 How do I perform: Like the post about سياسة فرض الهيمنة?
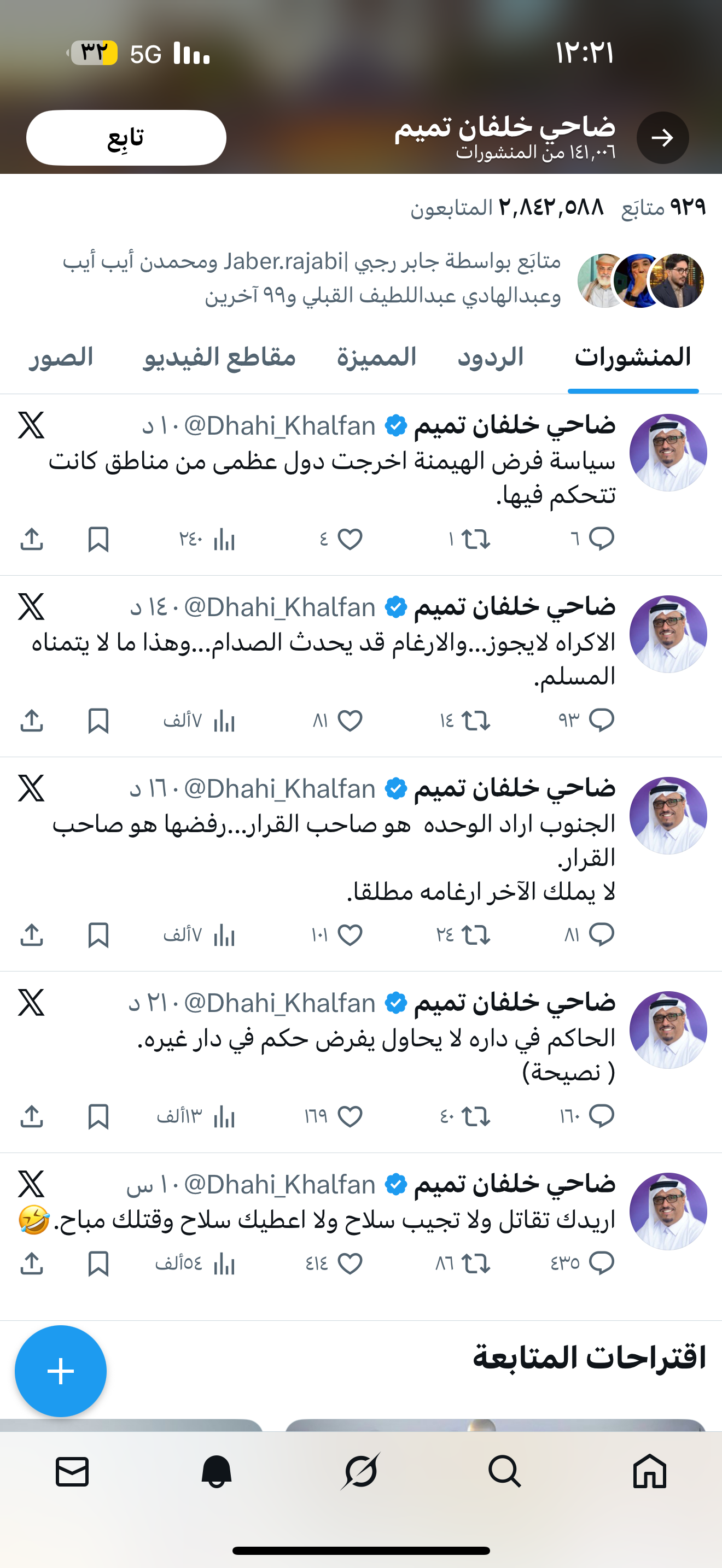click(350, 539)
